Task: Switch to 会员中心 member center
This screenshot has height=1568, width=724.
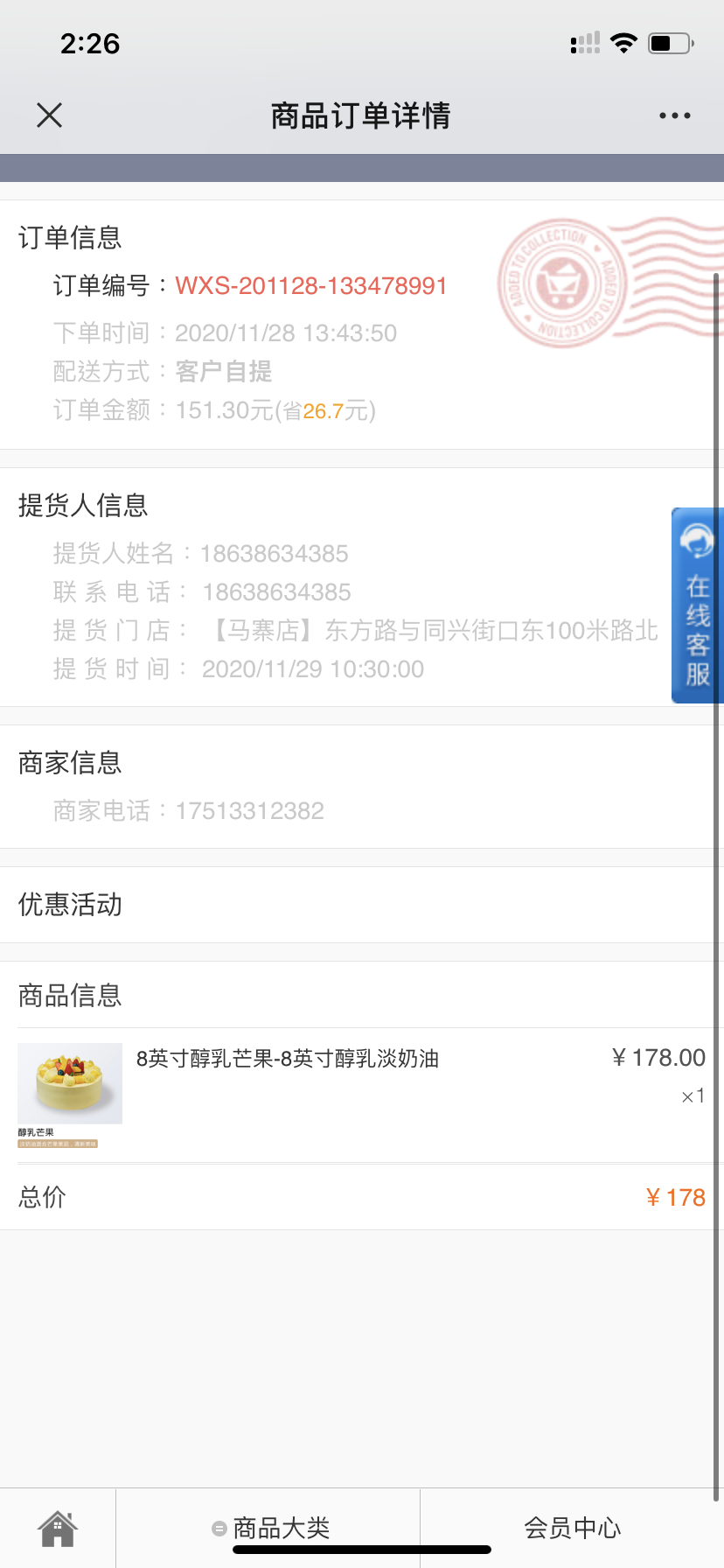Action: (x=573, y=1529)
